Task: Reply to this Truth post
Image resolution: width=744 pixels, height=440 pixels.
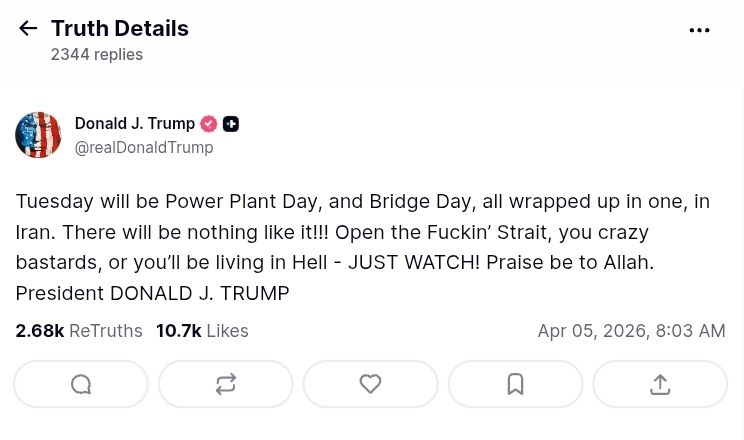Action: (x=81, y=384)
